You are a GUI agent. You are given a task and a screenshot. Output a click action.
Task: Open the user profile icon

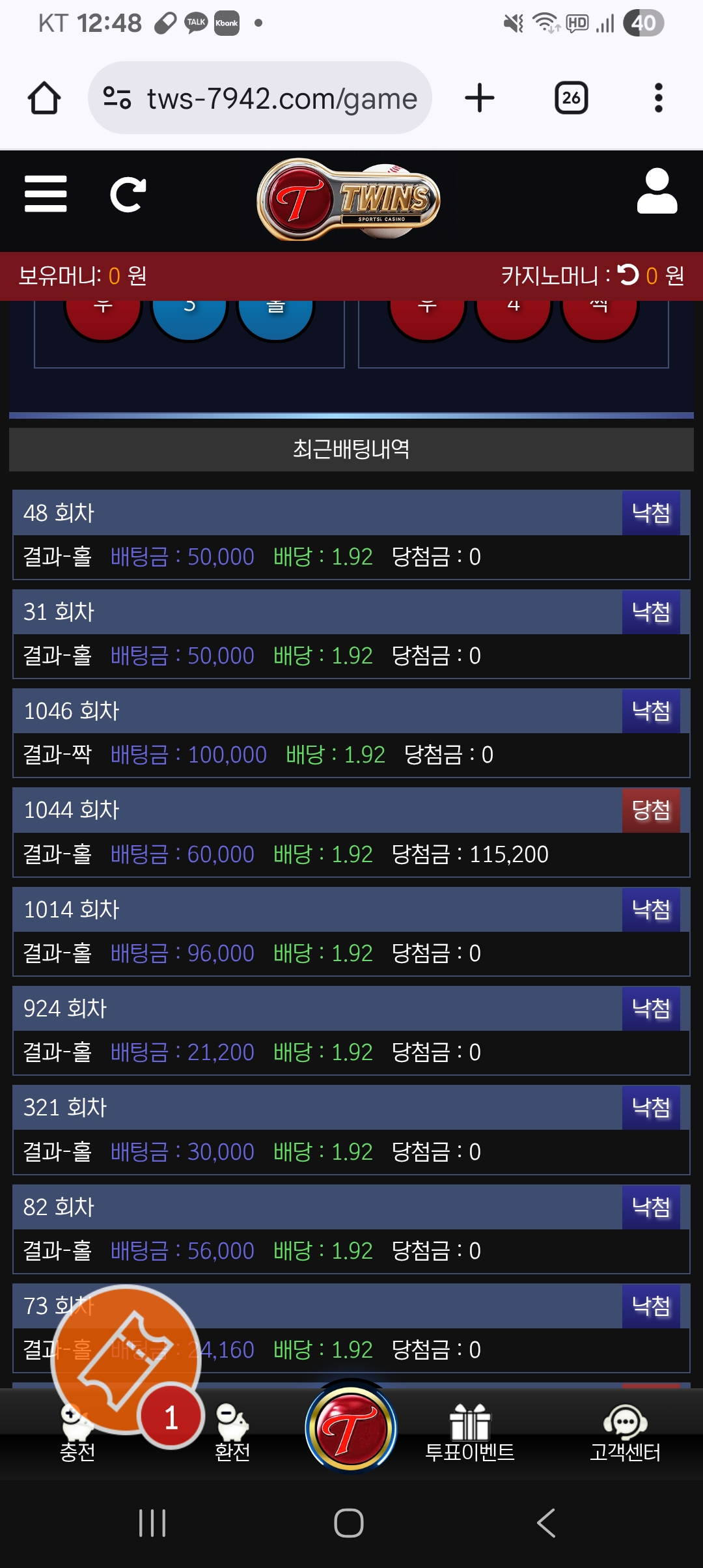[657, 191]
